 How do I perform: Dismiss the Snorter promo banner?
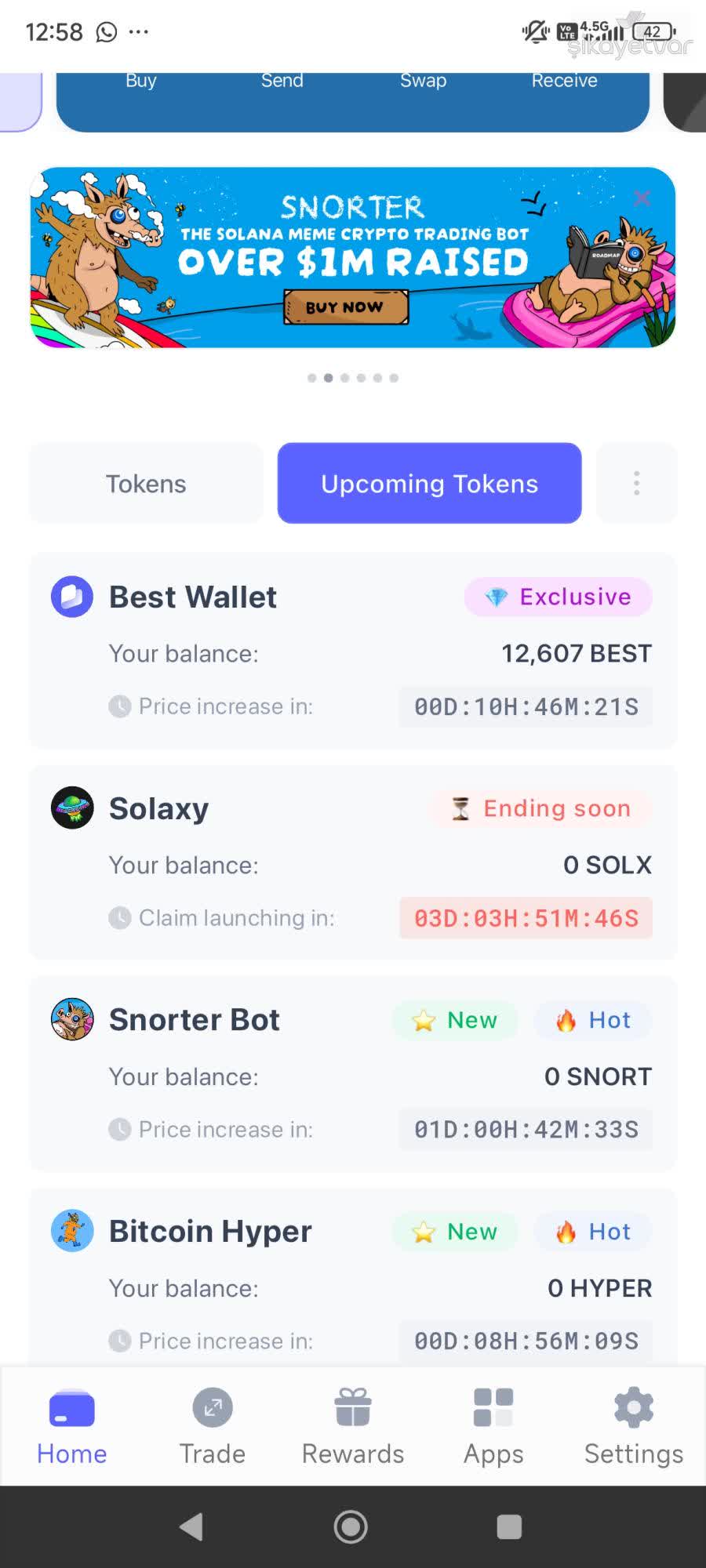[x=641, y=198]
